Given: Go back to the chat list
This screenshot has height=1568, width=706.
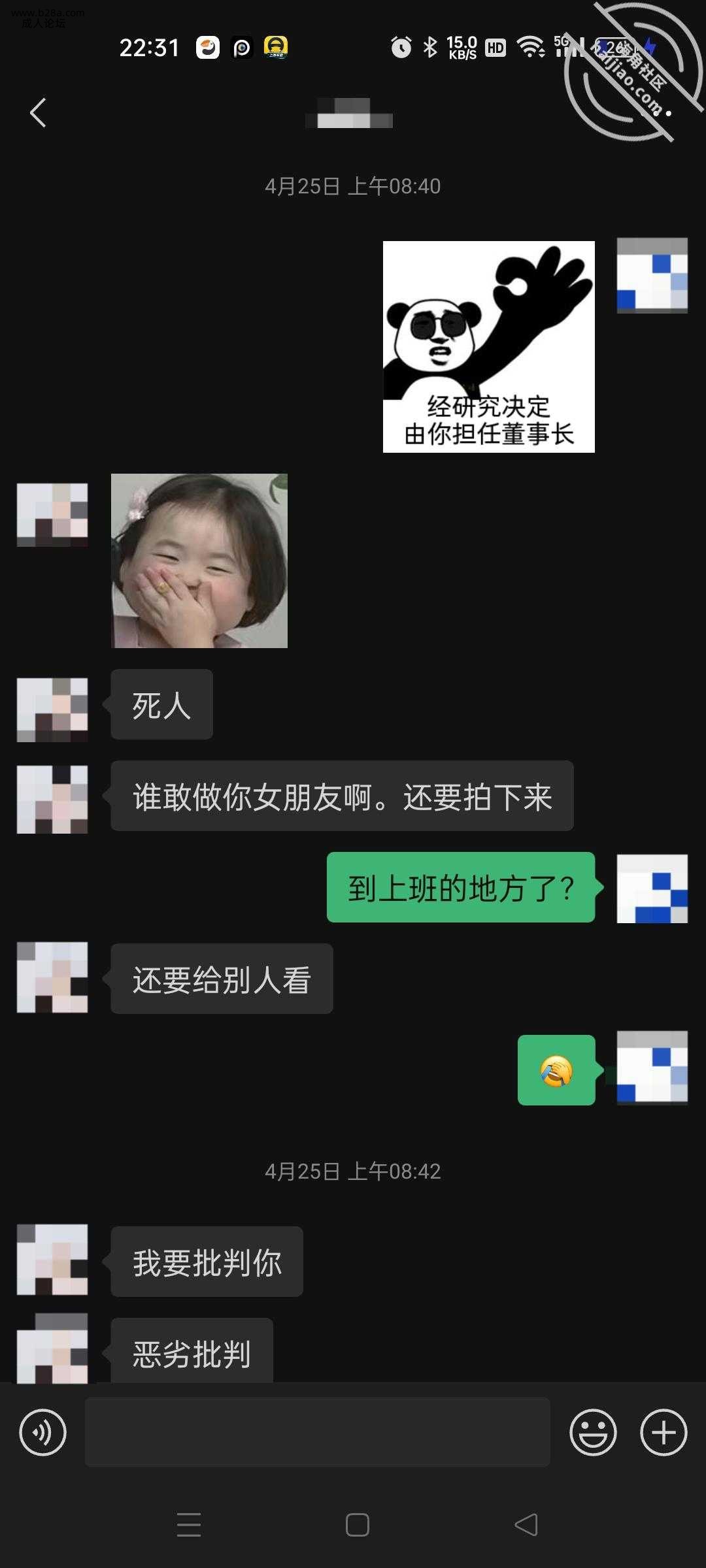Looking at the screenshot, I should pos(39,112).
